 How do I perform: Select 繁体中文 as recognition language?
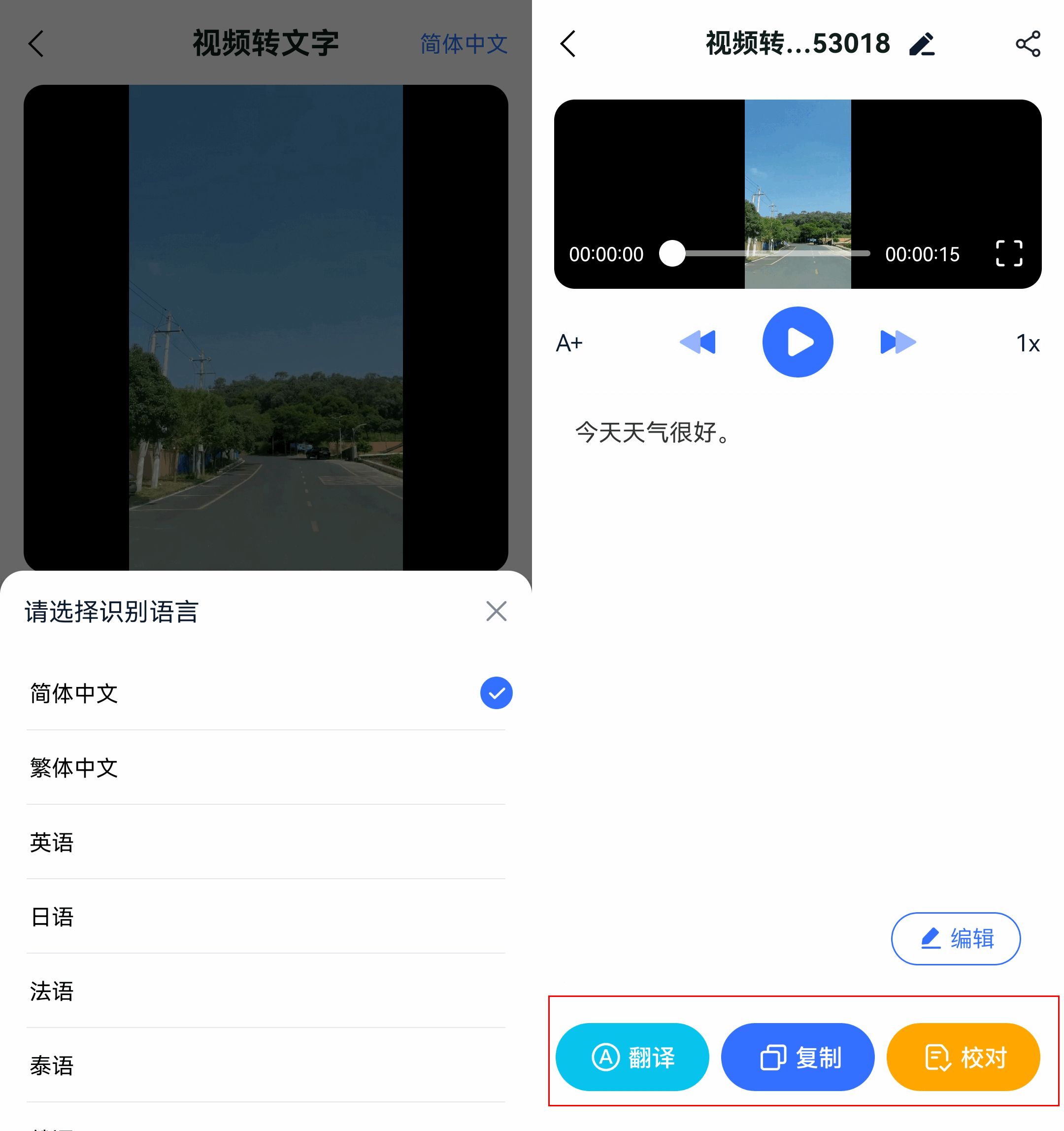tap(266, 767)
